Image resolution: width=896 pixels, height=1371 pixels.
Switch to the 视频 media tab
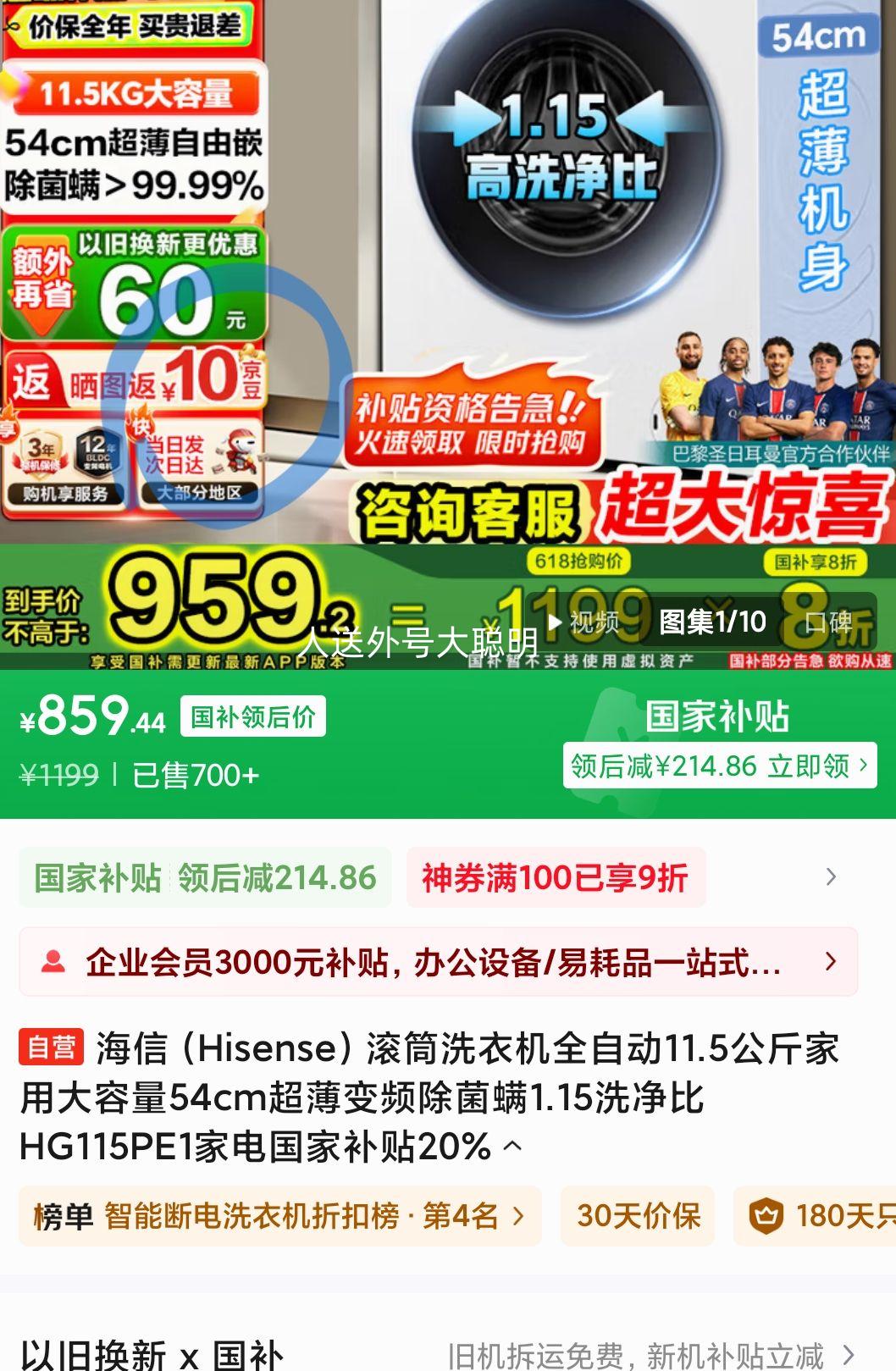[584, 622]
